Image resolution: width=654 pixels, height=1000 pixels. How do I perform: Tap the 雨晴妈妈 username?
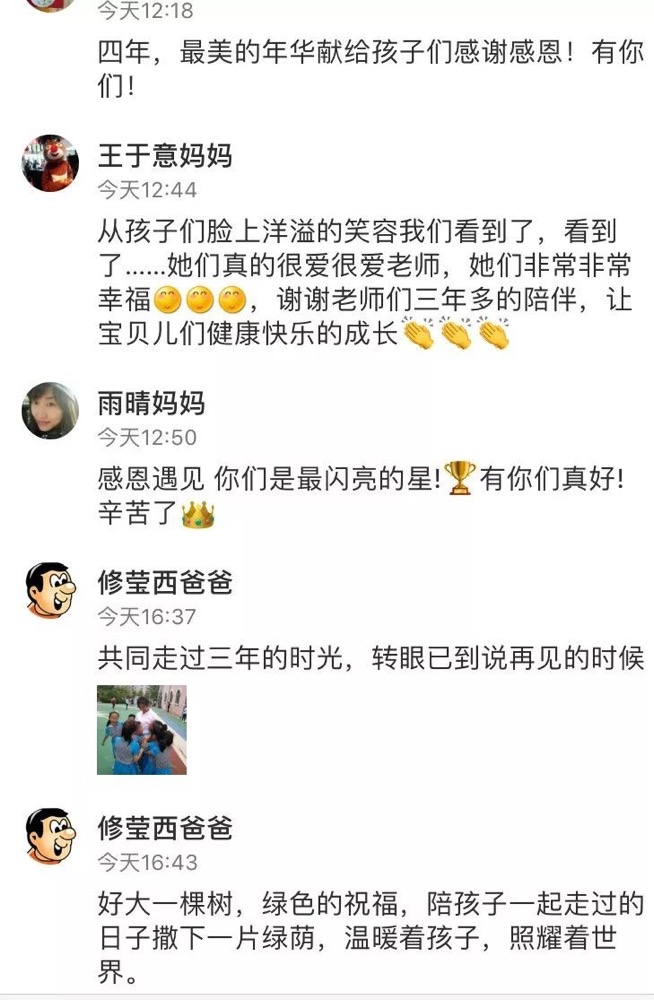[x=151, y=403]
